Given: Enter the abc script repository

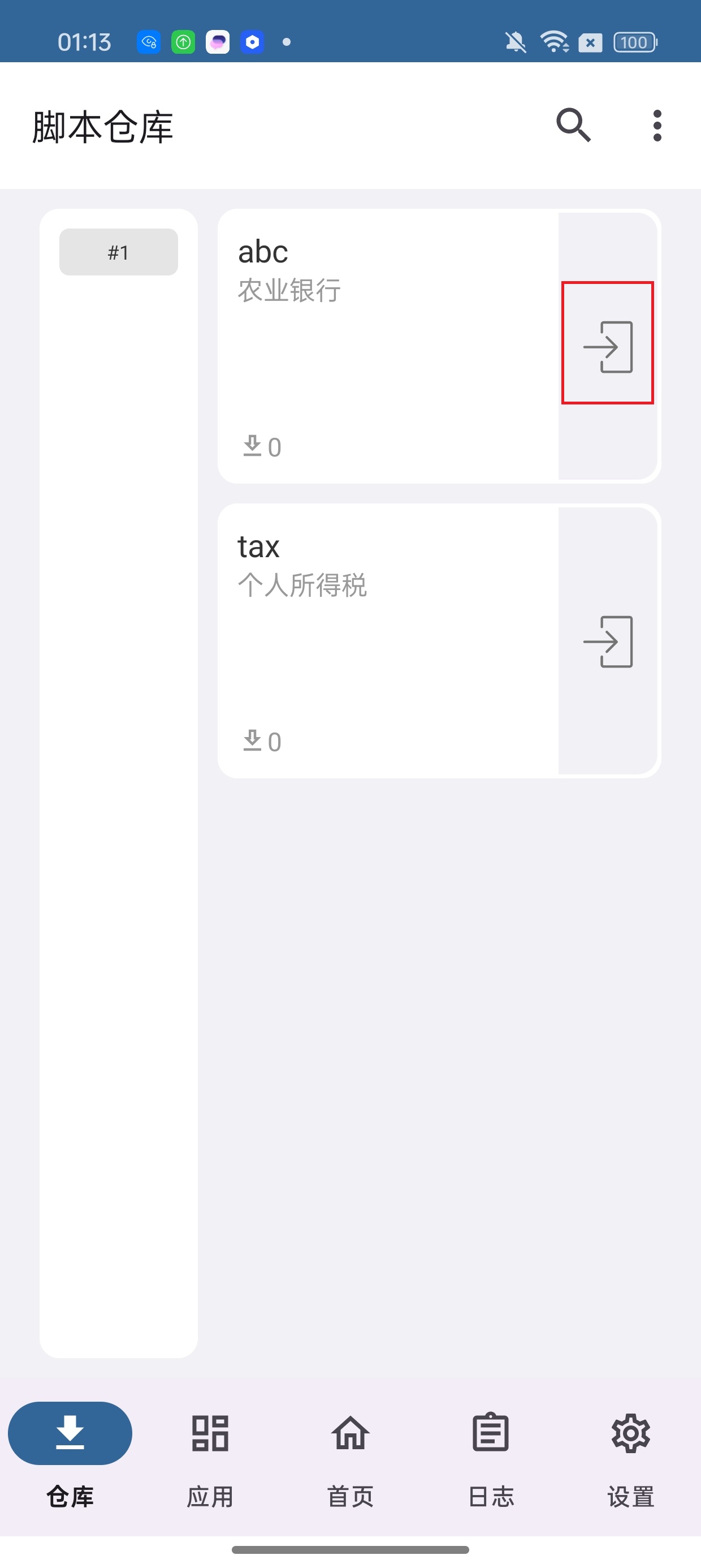Looking at the screenshot, I should click(608, 344).
